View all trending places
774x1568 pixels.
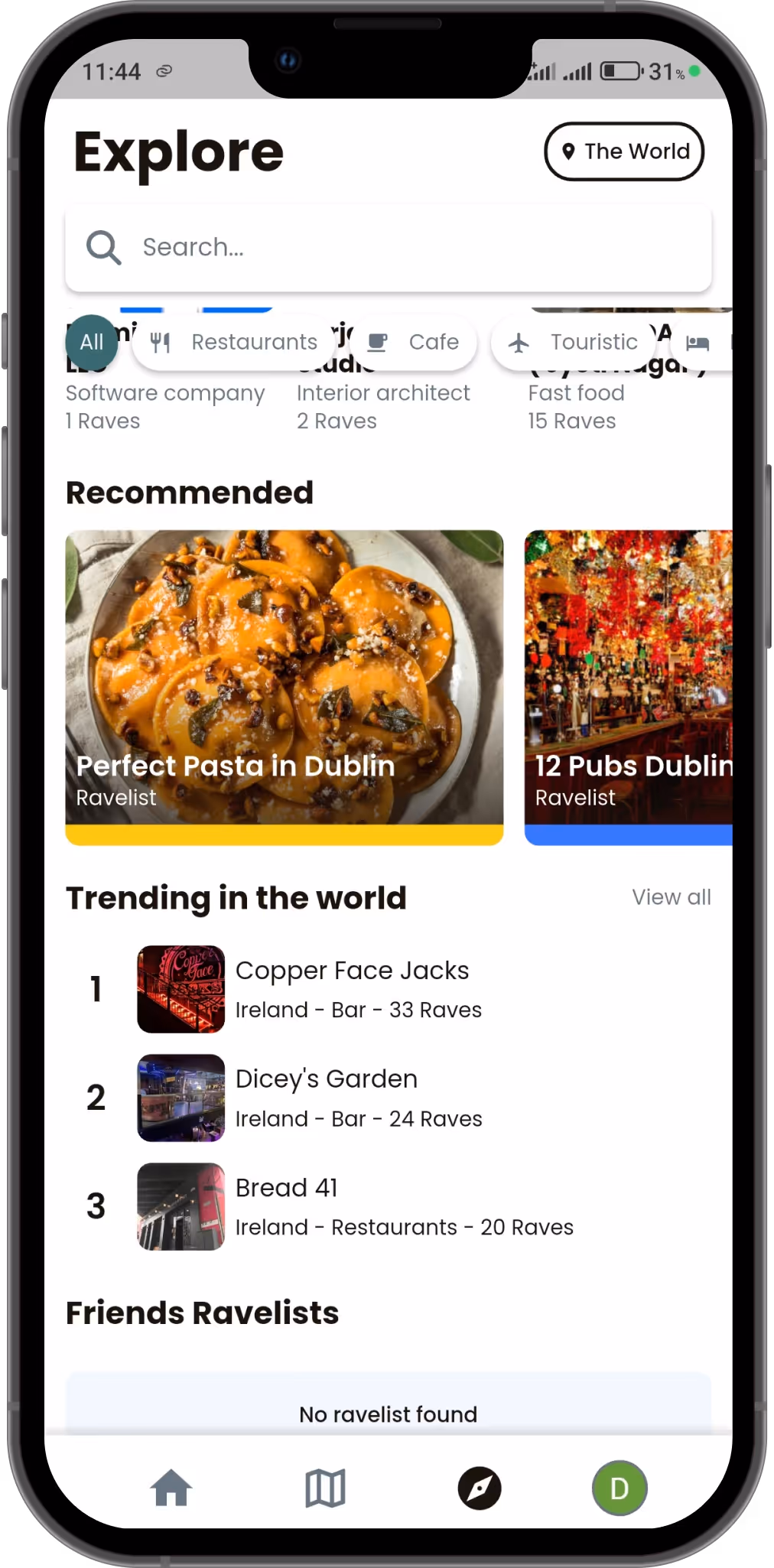click(671, 897)
